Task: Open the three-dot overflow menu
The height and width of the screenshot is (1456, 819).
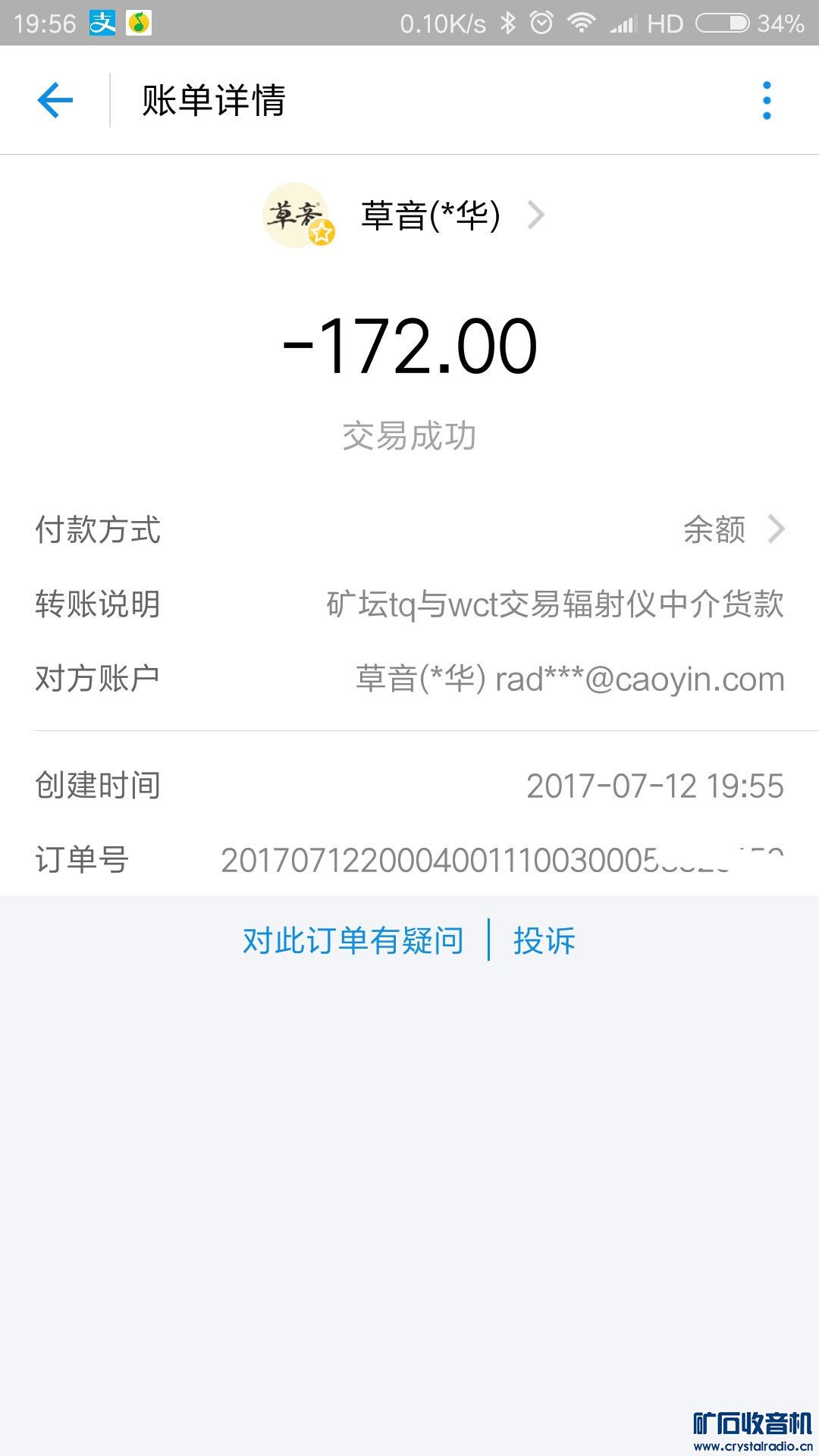Action: pyautogui.click(x=767, y=100)
